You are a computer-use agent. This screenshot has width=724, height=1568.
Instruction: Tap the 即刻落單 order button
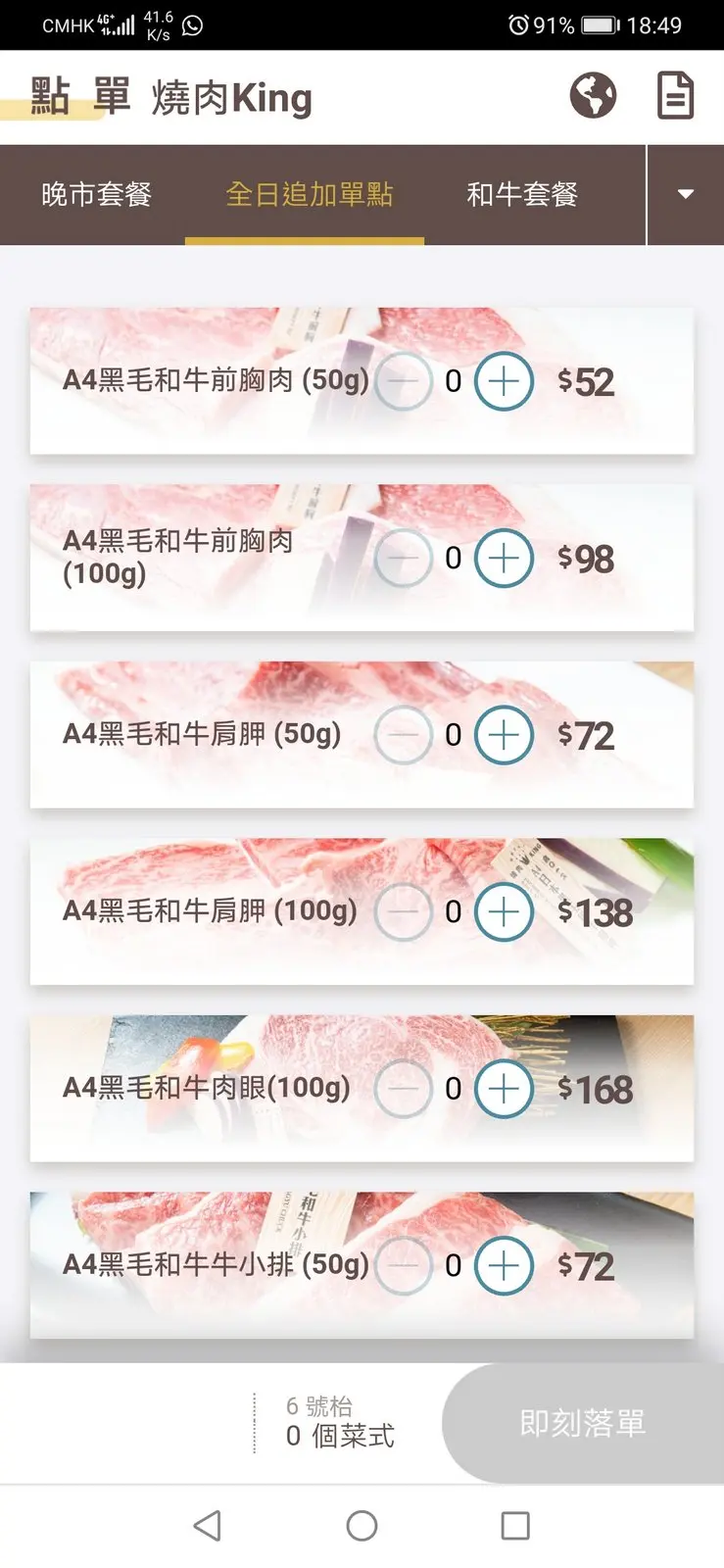point(583,1423)
